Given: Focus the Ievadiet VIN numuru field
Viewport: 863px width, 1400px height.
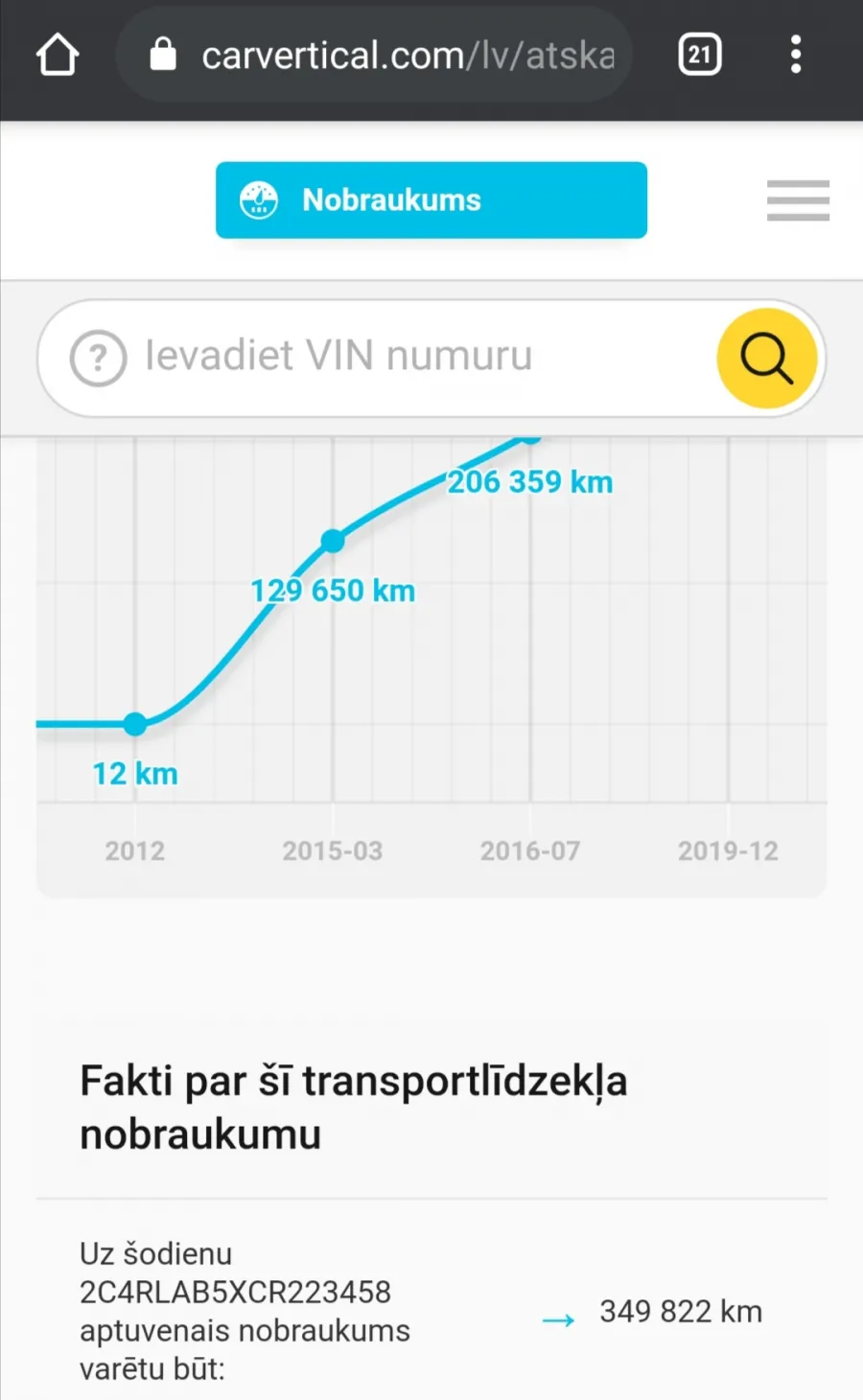Looking at the screenshot, I should tap(422, 356).
